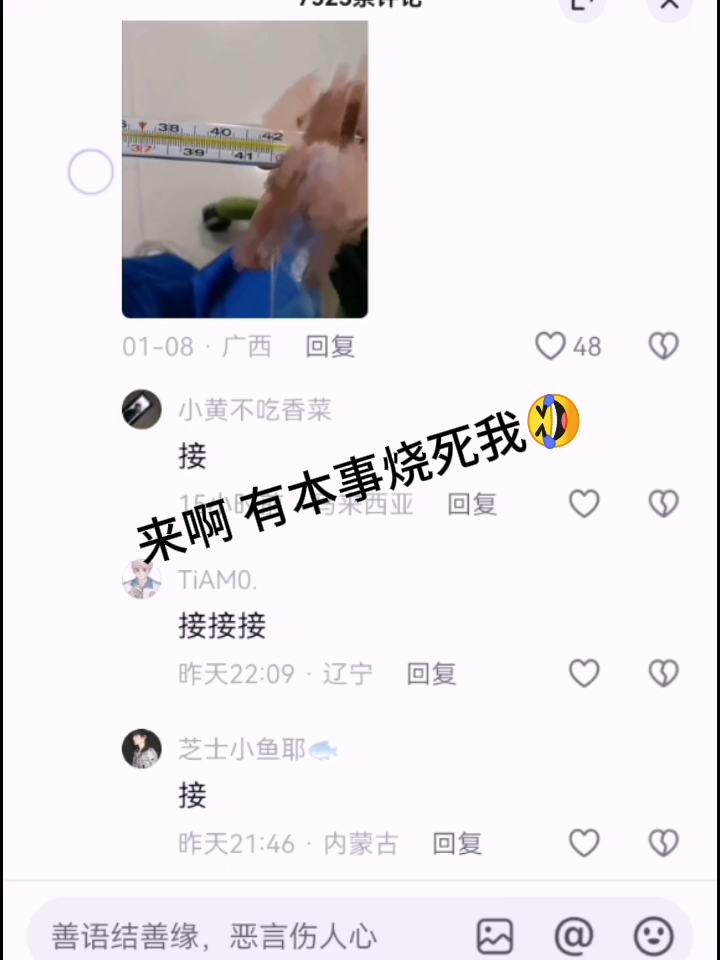Viewport: 720px width, 960px height.
Task: Like TiAM0.'s 接接接 comment
Action: point(584,673)
